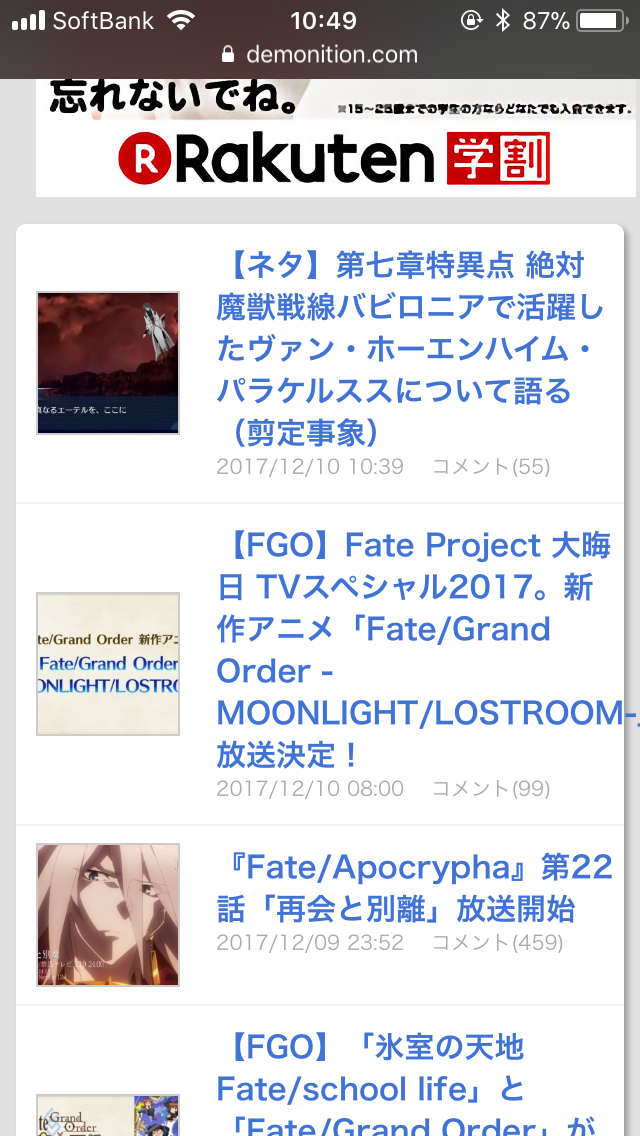
Task: Read the Fate Project 大晦日 TVスペシャル2017 article
Action: click(414, 649)
